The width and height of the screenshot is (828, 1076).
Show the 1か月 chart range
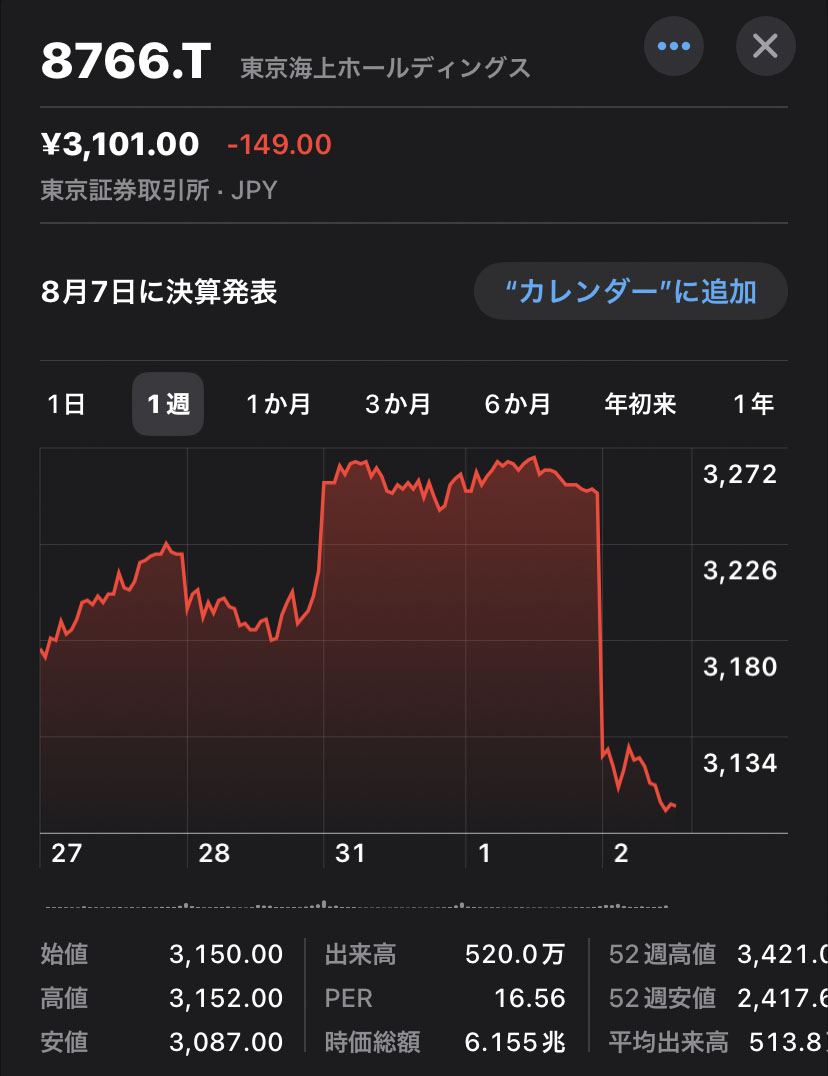pyautogui.click(x=279, y=404)
